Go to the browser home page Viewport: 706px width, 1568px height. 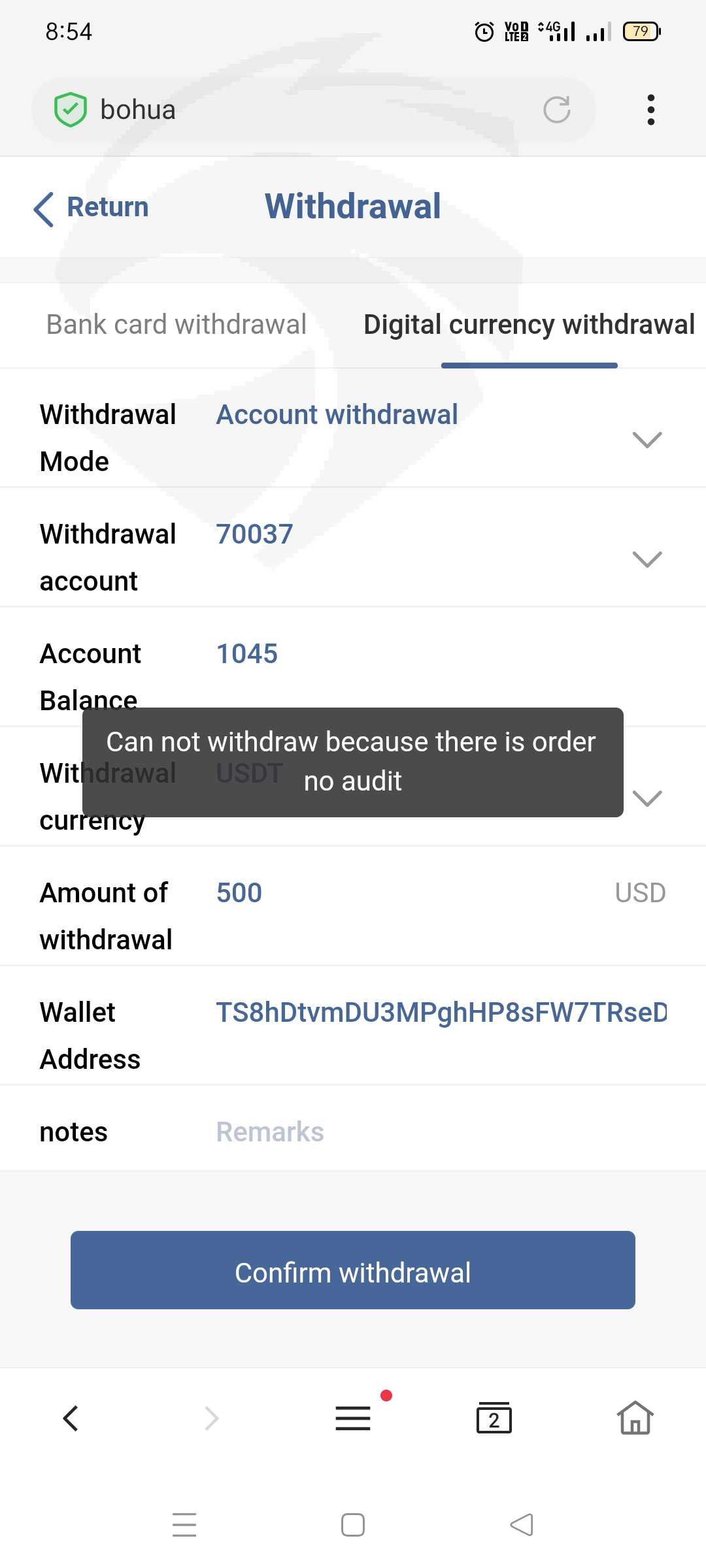pyautogui.click(x=635, y=1418)
